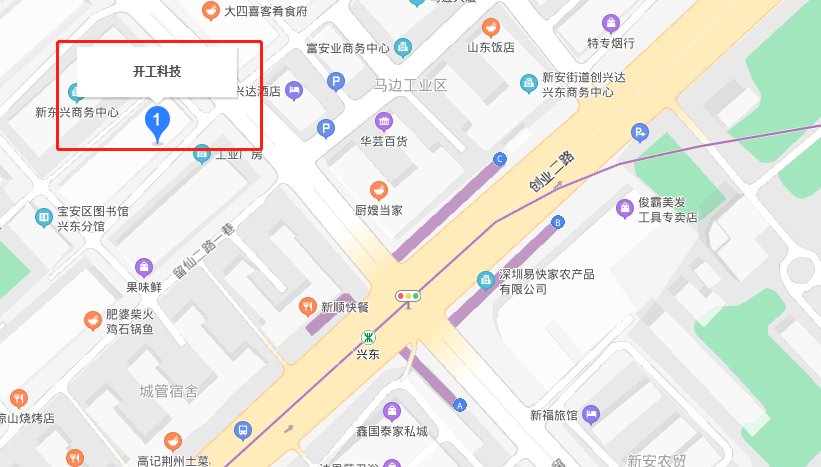Tap the 宝安区图书馆兴东分馆 marker

coord(44,217)
